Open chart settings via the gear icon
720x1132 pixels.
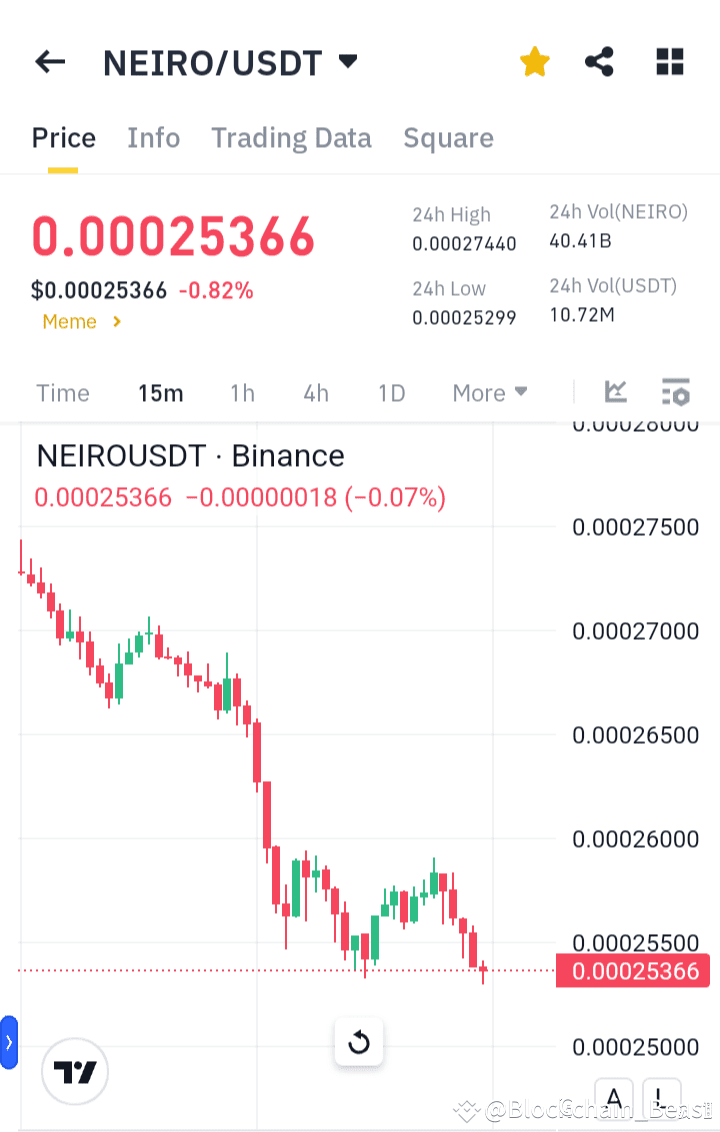(x=676, y=392)
